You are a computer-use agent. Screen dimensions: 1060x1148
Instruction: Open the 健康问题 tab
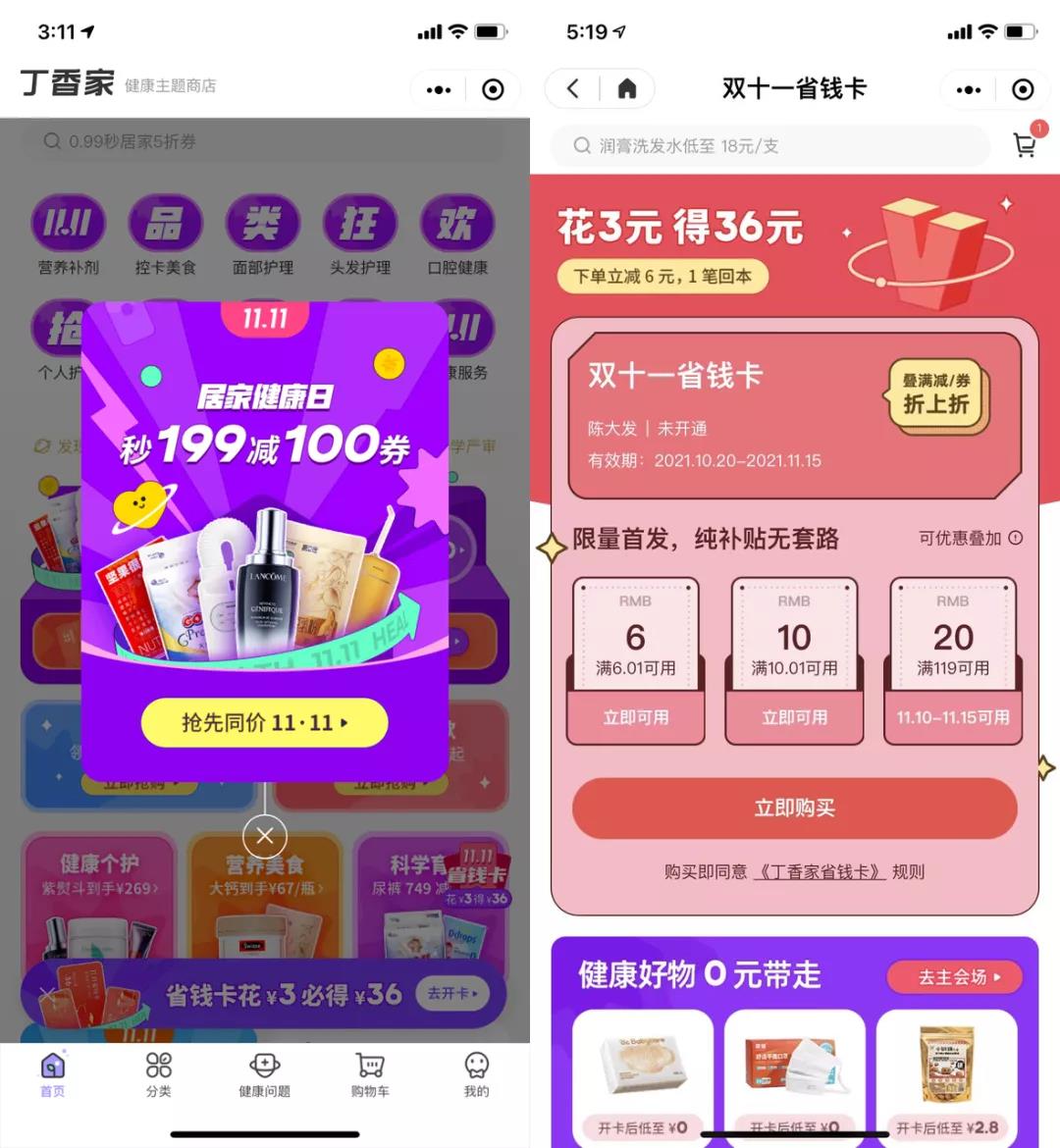(x=264, y=1074)
